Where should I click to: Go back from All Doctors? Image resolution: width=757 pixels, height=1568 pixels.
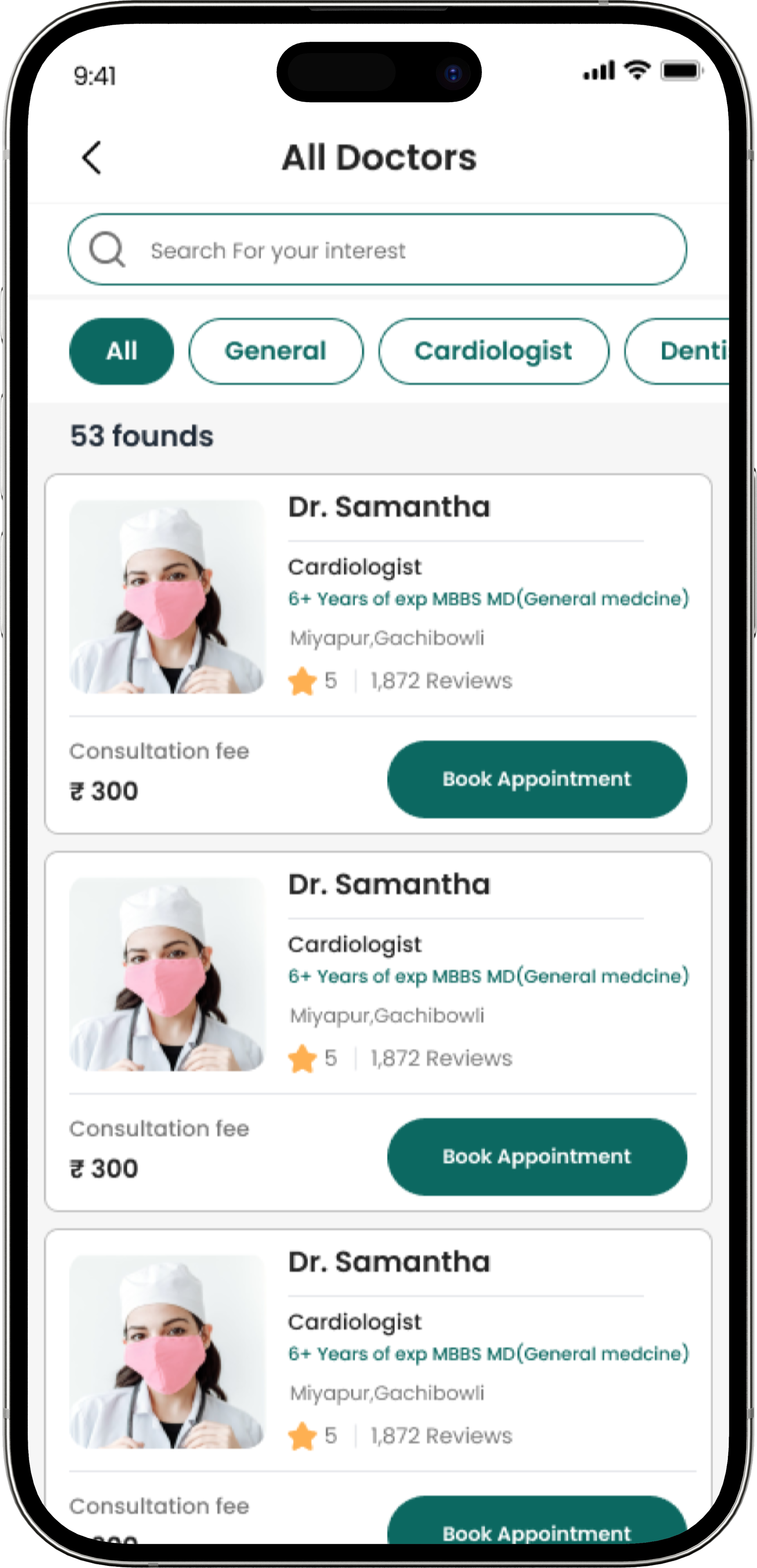[92, 158]
